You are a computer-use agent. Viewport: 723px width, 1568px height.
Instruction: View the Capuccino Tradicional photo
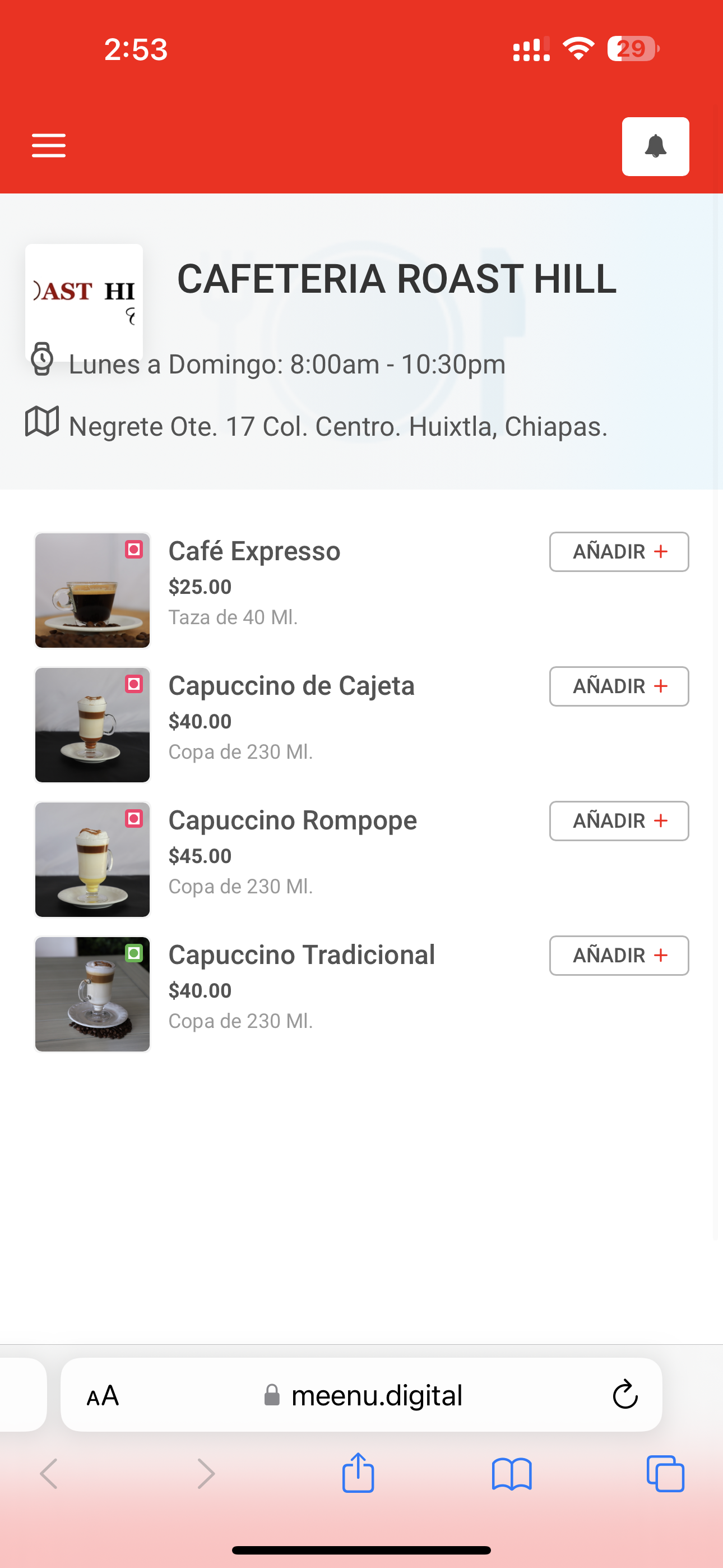(x=92, y=993)
